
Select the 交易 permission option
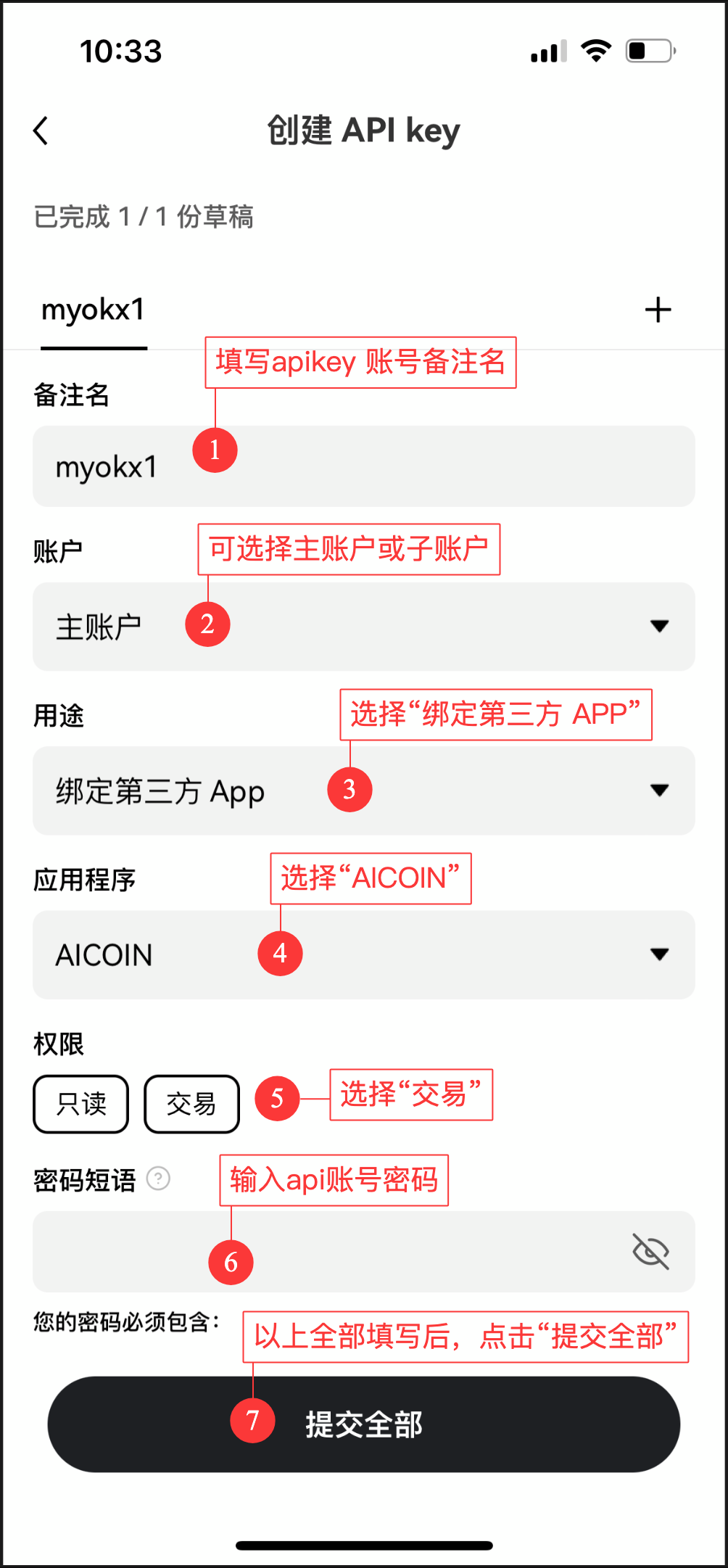[191, 1104]
